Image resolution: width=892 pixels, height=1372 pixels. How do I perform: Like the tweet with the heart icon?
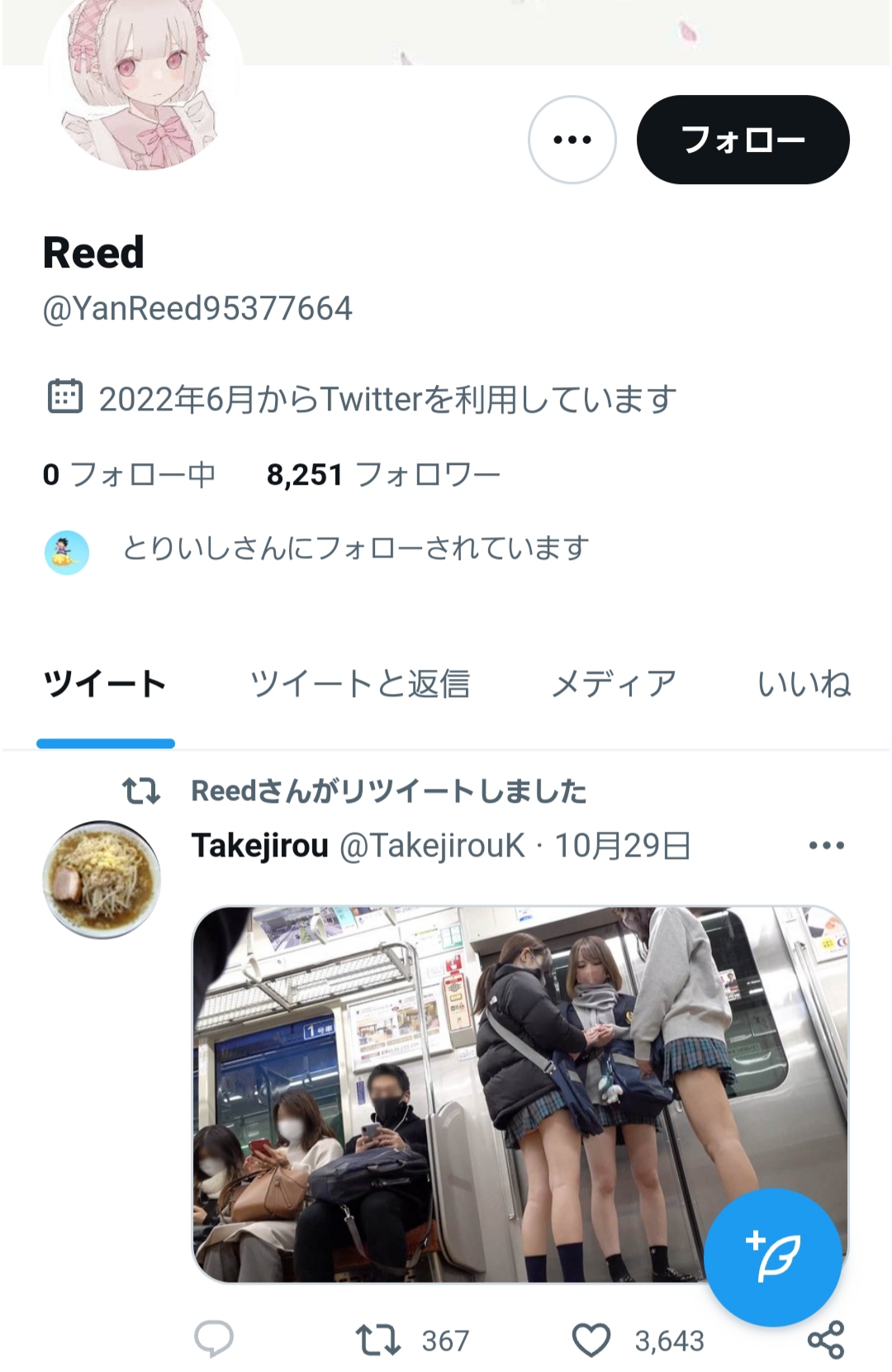(x=592, y=1341)
